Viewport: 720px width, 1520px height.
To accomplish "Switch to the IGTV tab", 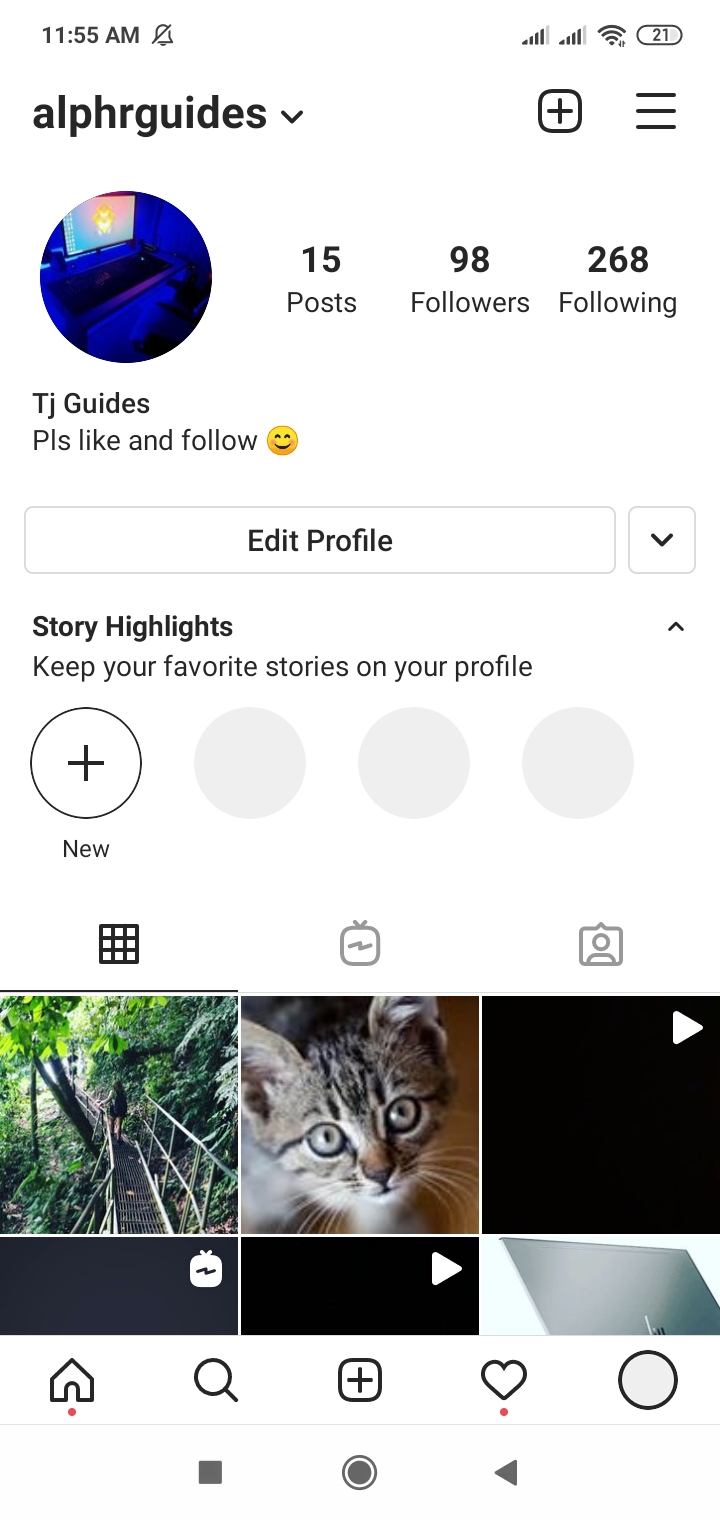I will coord(360,944).
